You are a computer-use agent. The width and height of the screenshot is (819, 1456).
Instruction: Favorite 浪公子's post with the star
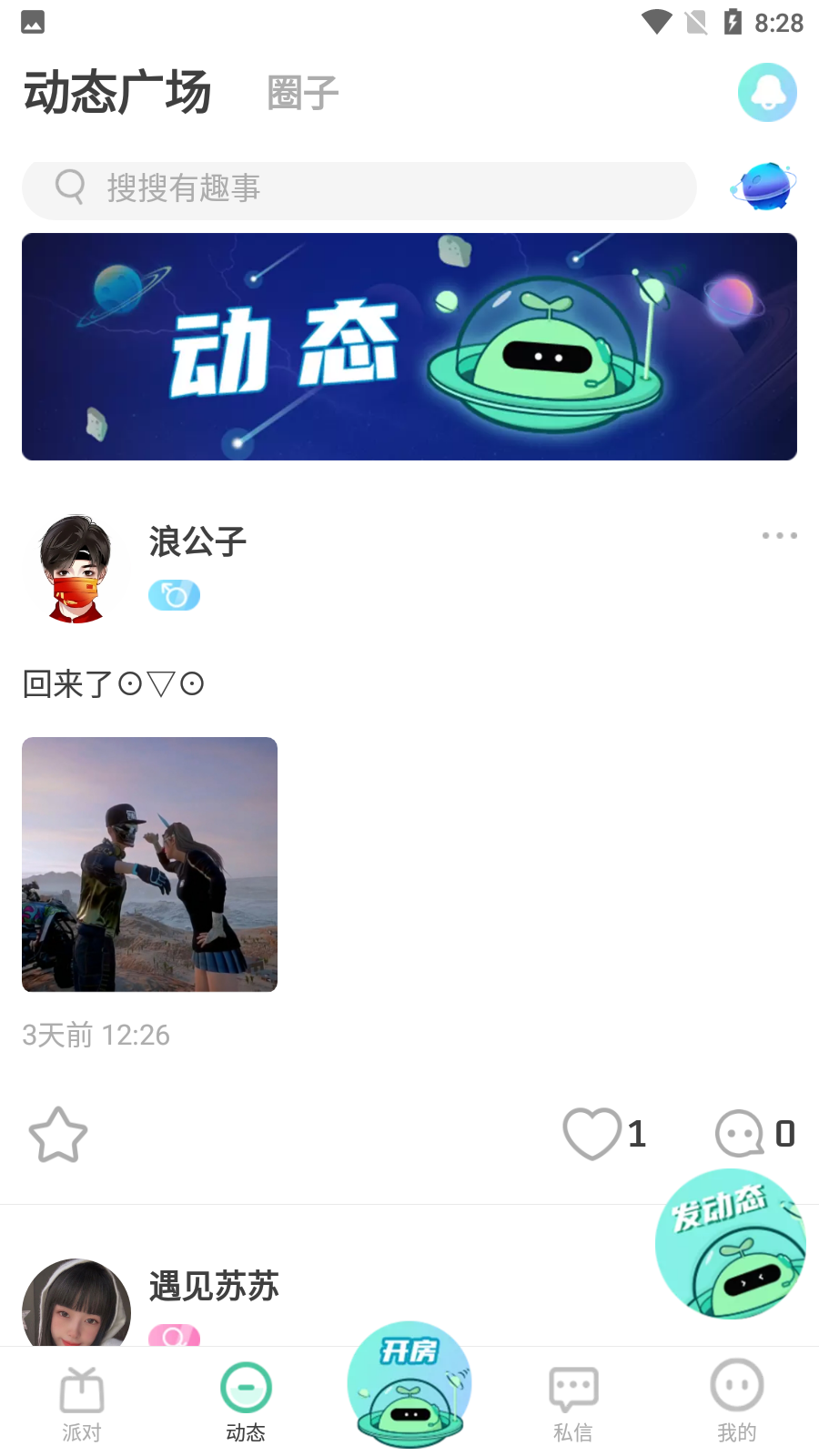click(x=58, y=1135)
